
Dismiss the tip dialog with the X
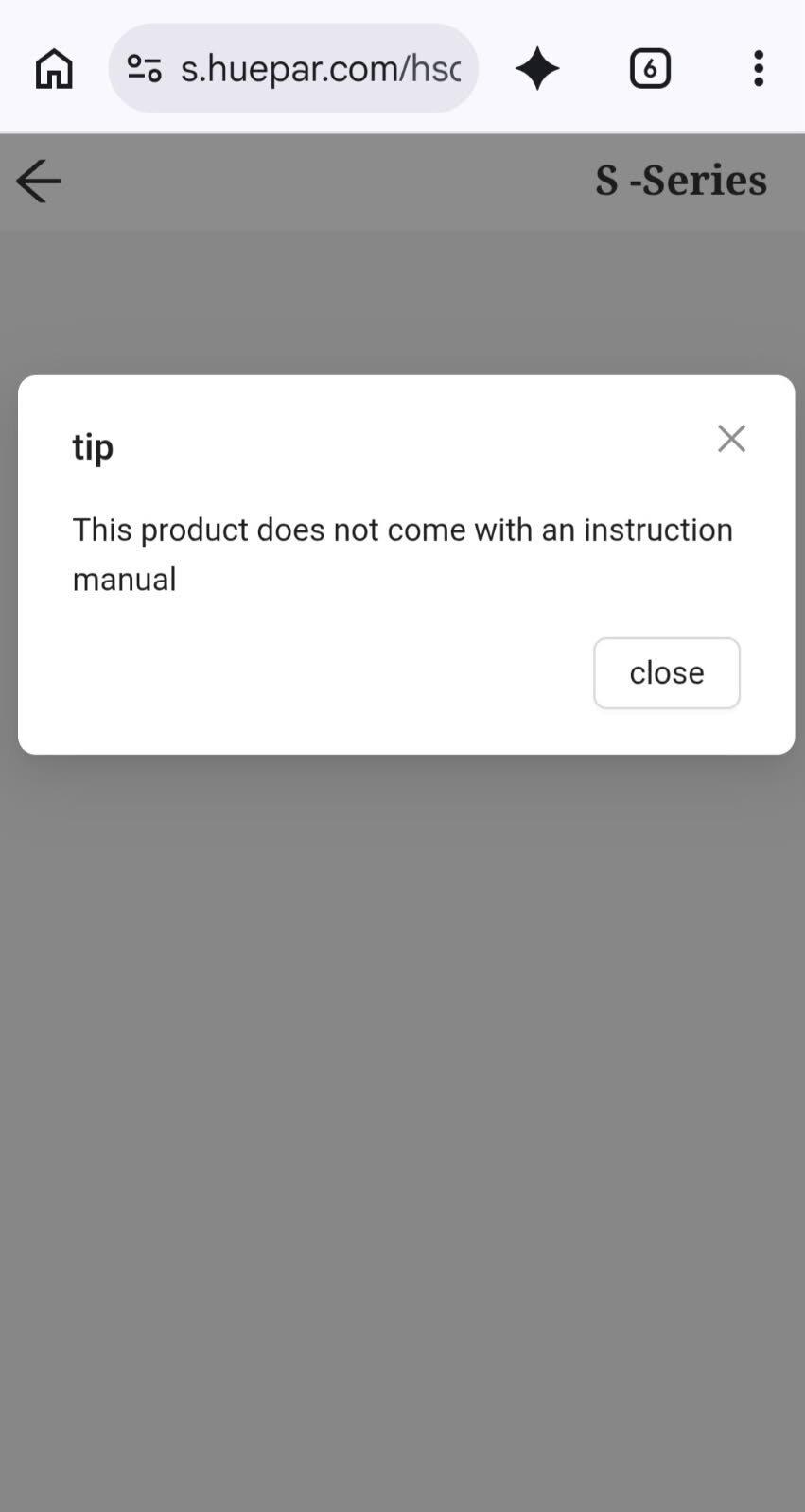click(x=731, y=439)
